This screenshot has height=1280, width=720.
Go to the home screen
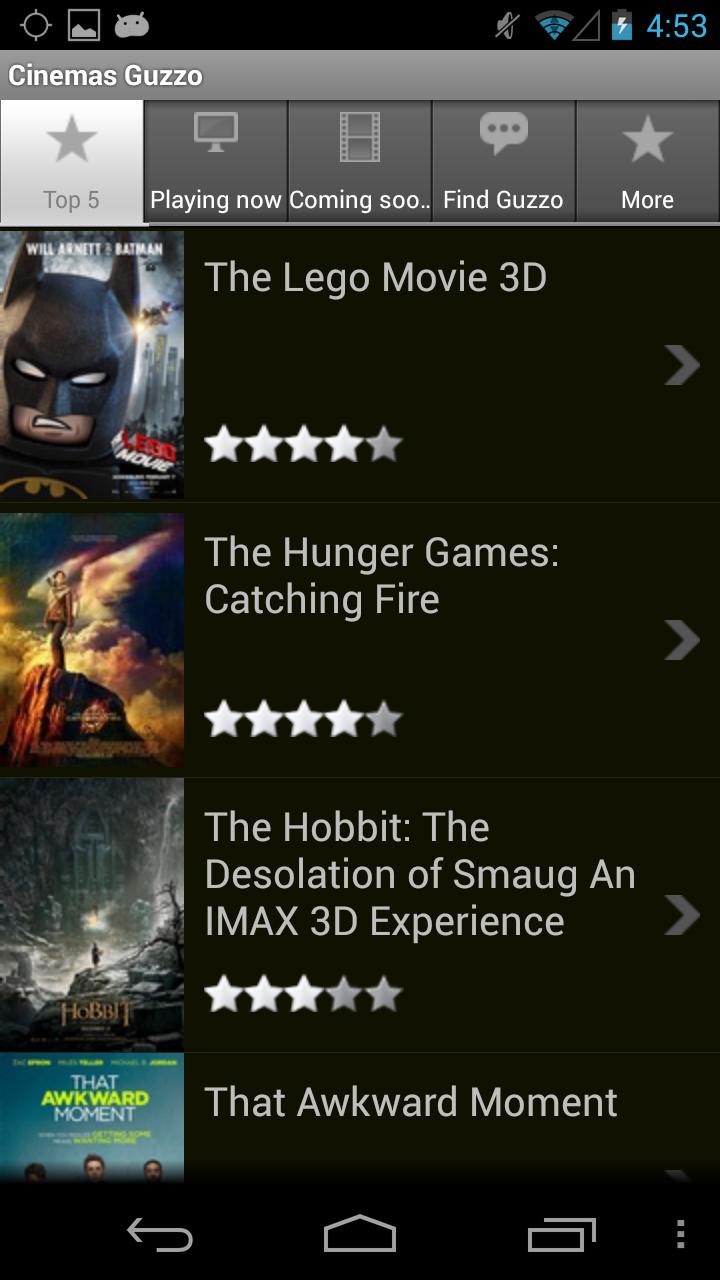pyautogui.click(x=360, y=1235)
